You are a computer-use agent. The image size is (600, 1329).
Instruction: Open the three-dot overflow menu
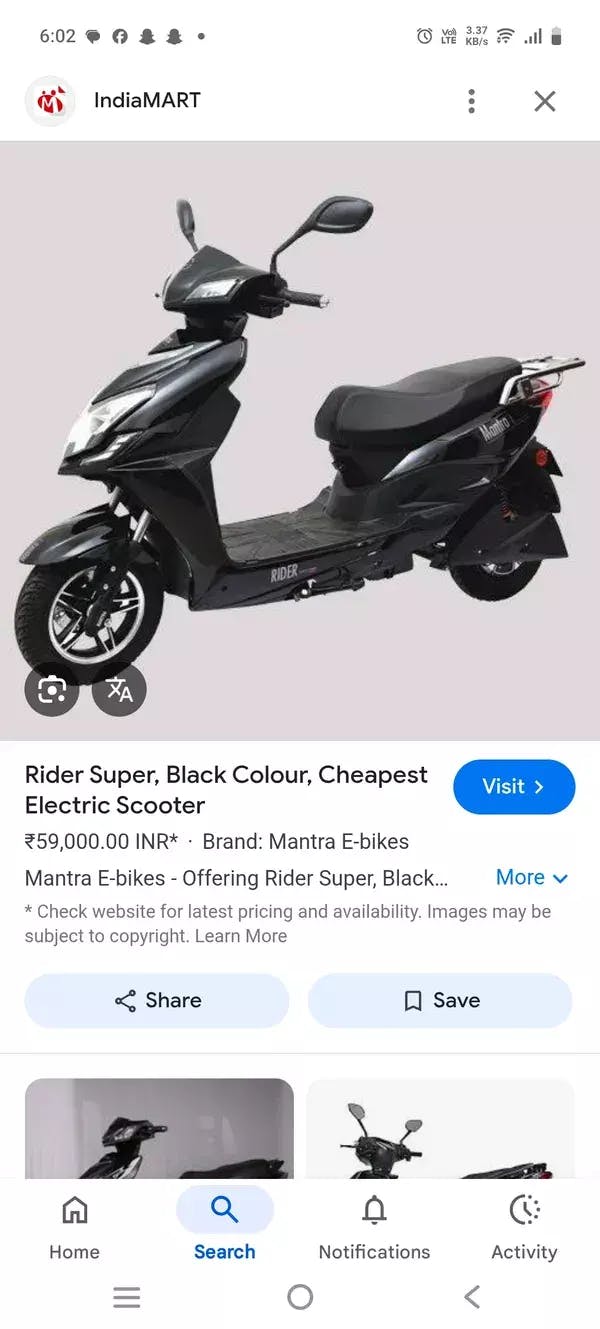(471, 101)
